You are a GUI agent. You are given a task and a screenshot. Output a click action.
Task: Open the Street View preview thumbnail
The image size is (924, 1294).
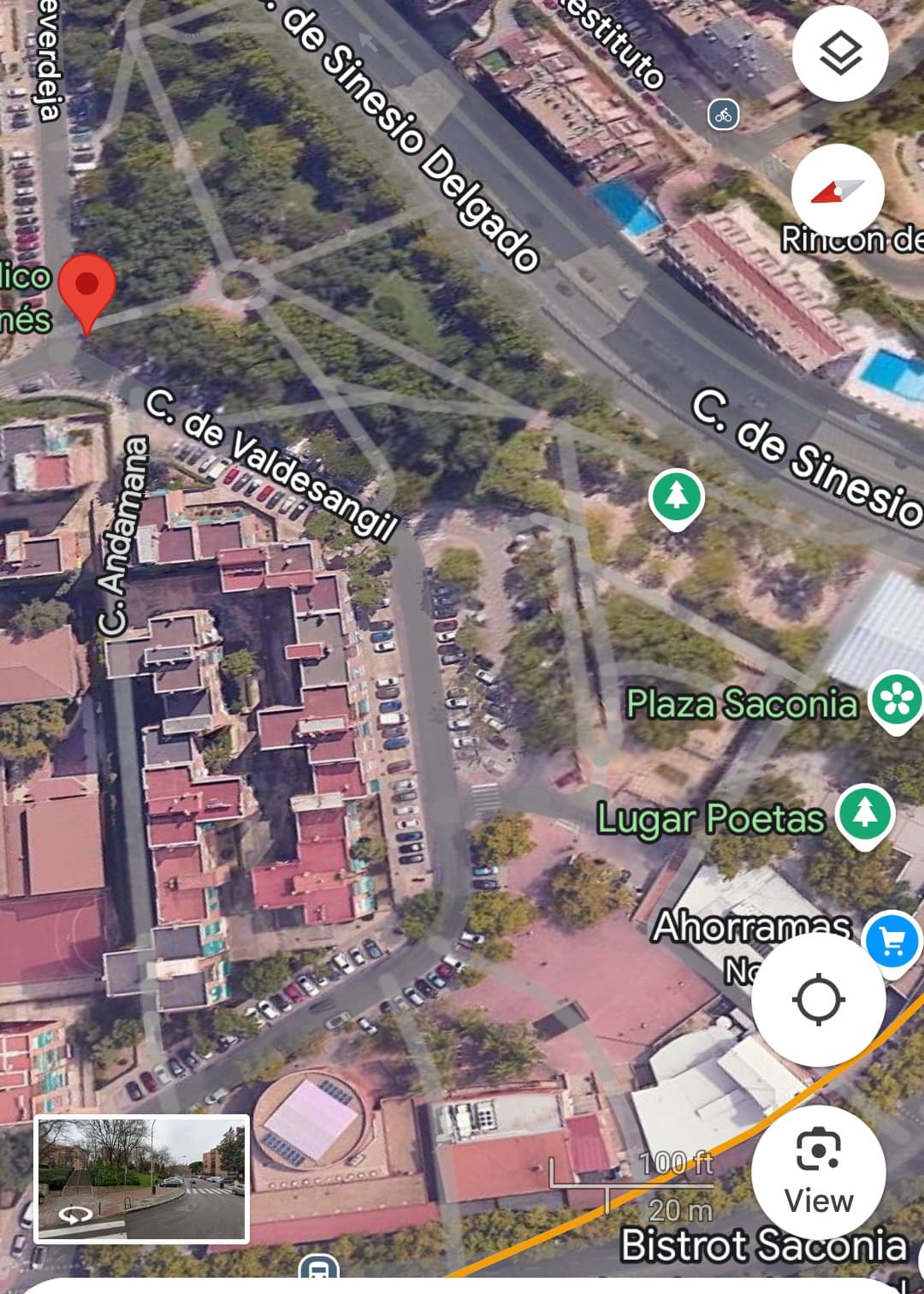pyautogui.click(x=142, y=1178)
